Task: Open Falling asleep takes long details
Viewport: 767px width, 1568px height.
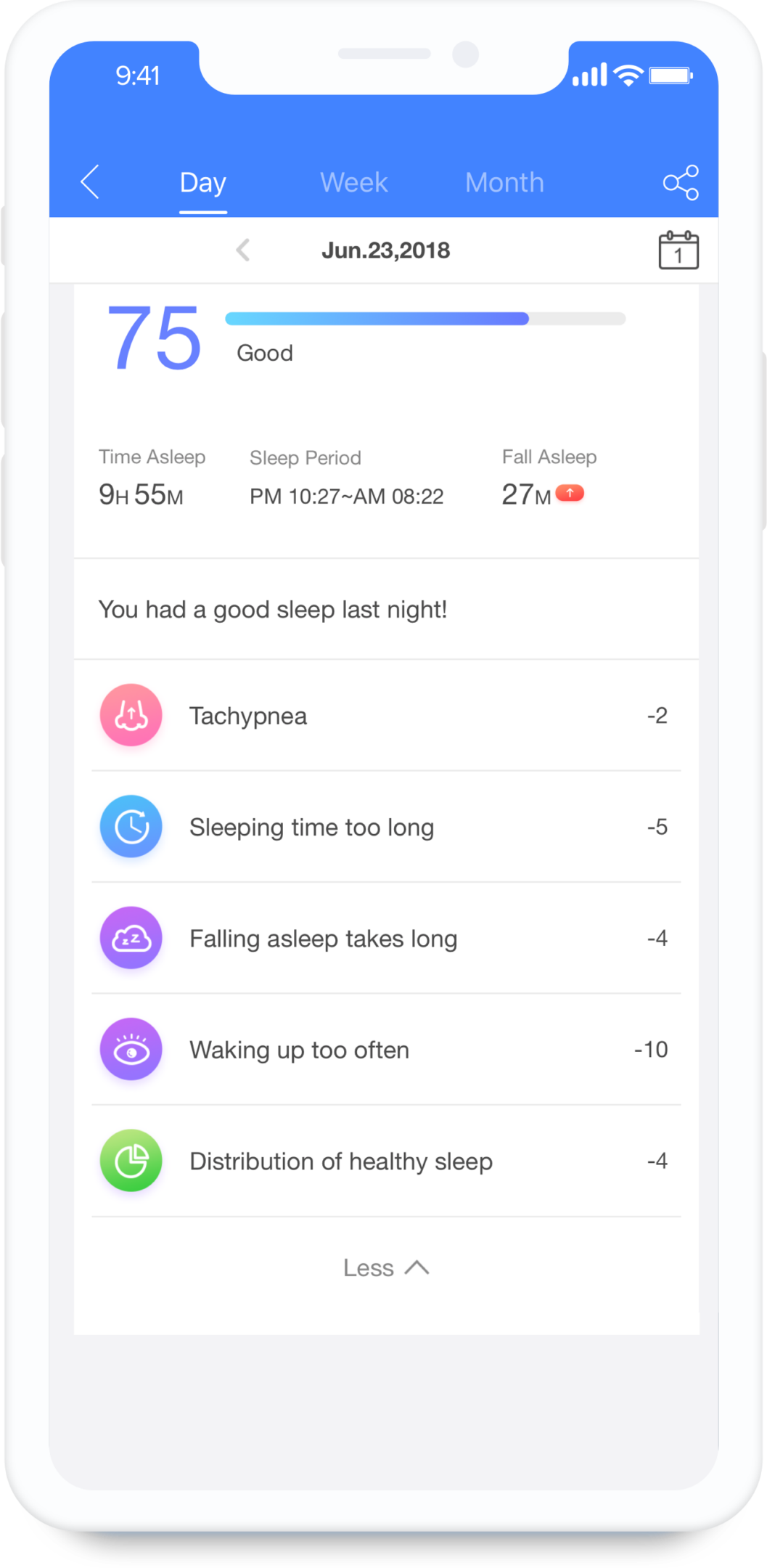Action: pyautogui.click(x=386, y=938)
